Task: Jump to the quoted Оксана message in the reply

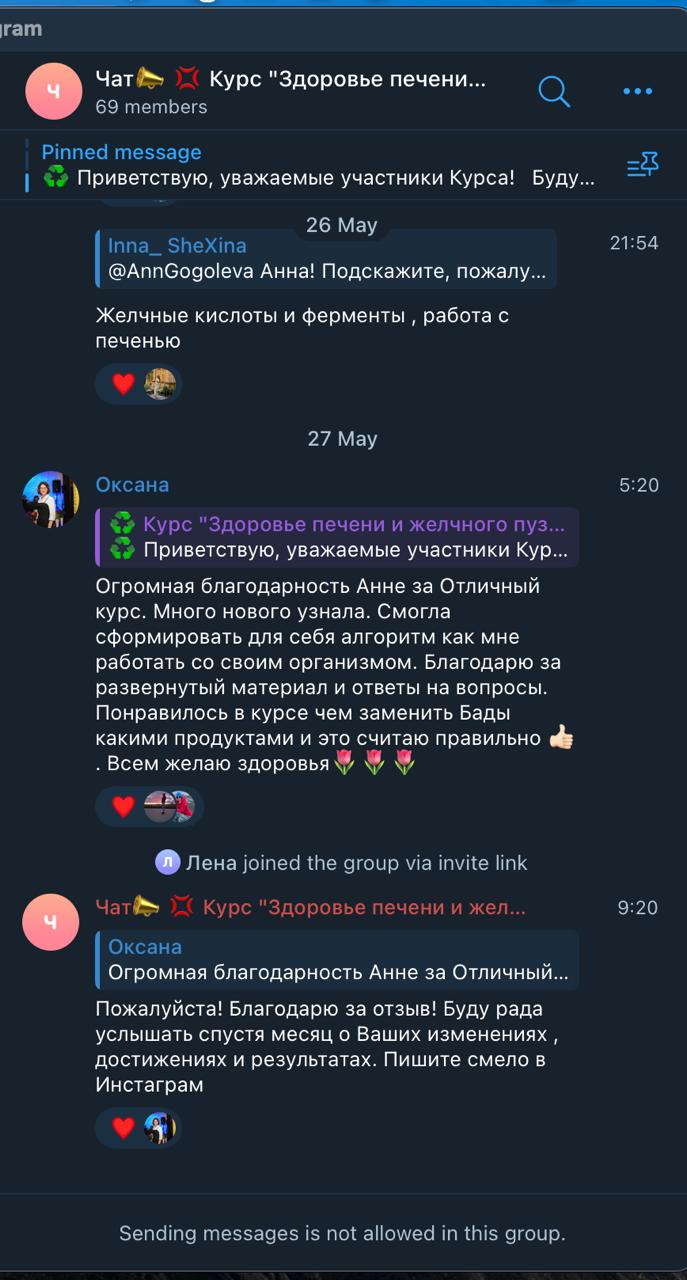Action: click(x=340, y=959)
